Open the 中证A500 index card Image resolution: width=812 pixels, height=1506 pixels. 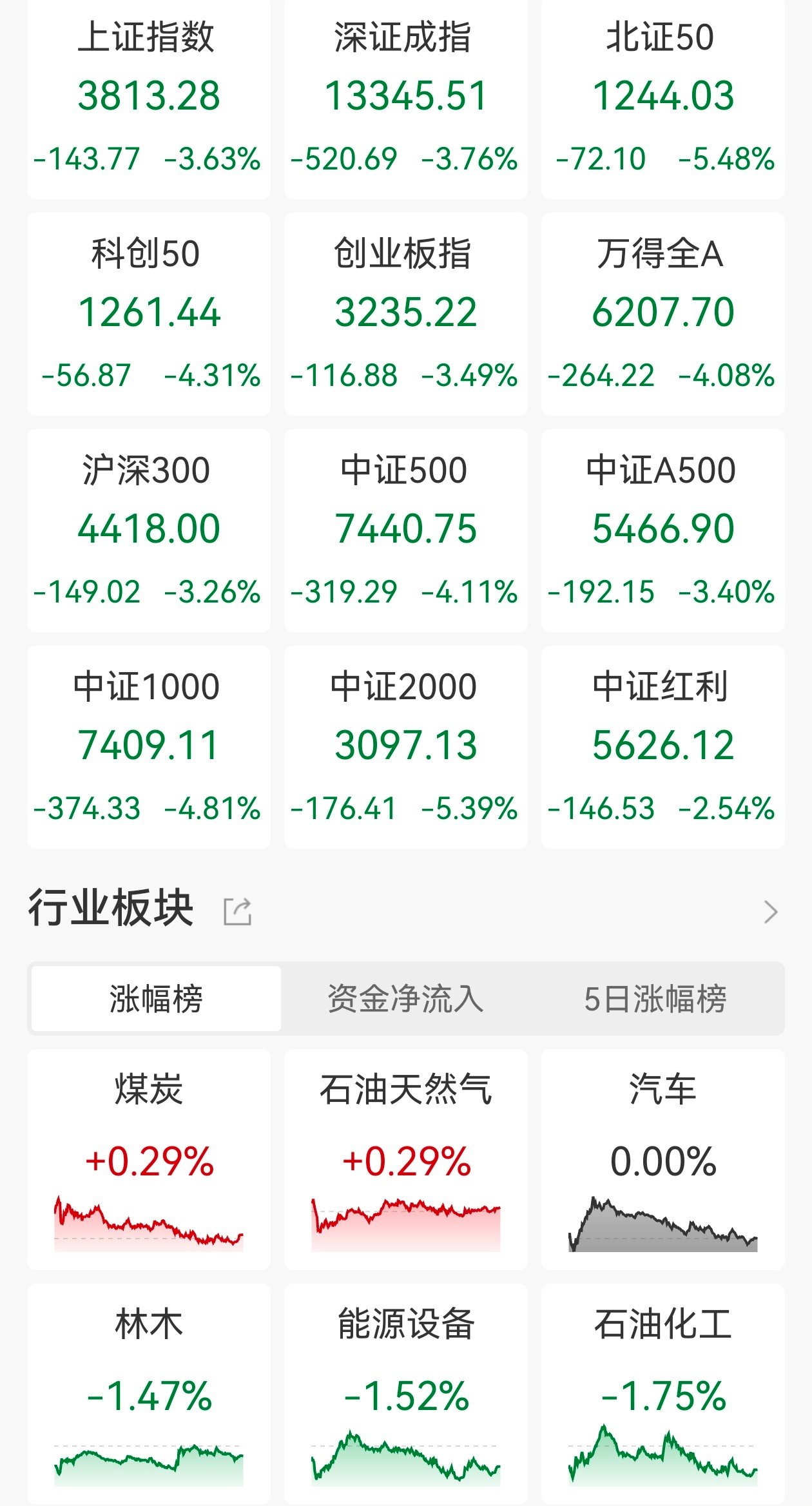click(x=662, y=530)
